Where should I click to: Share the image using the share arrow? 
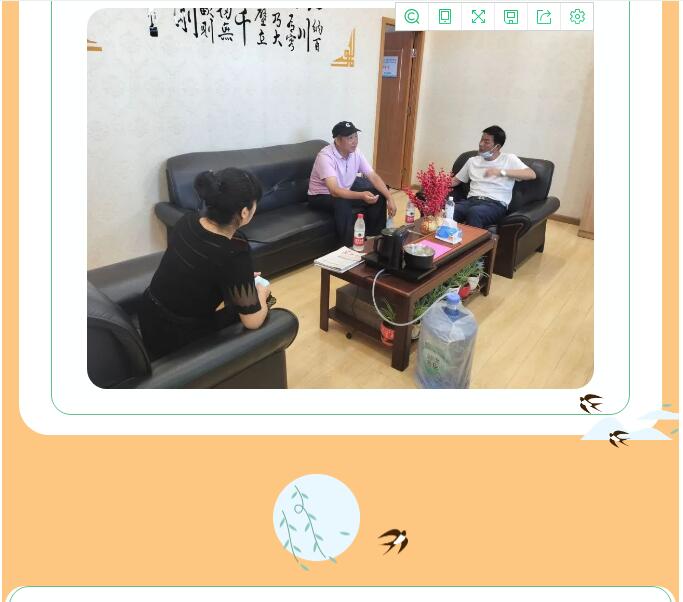[x=544, y=17]
